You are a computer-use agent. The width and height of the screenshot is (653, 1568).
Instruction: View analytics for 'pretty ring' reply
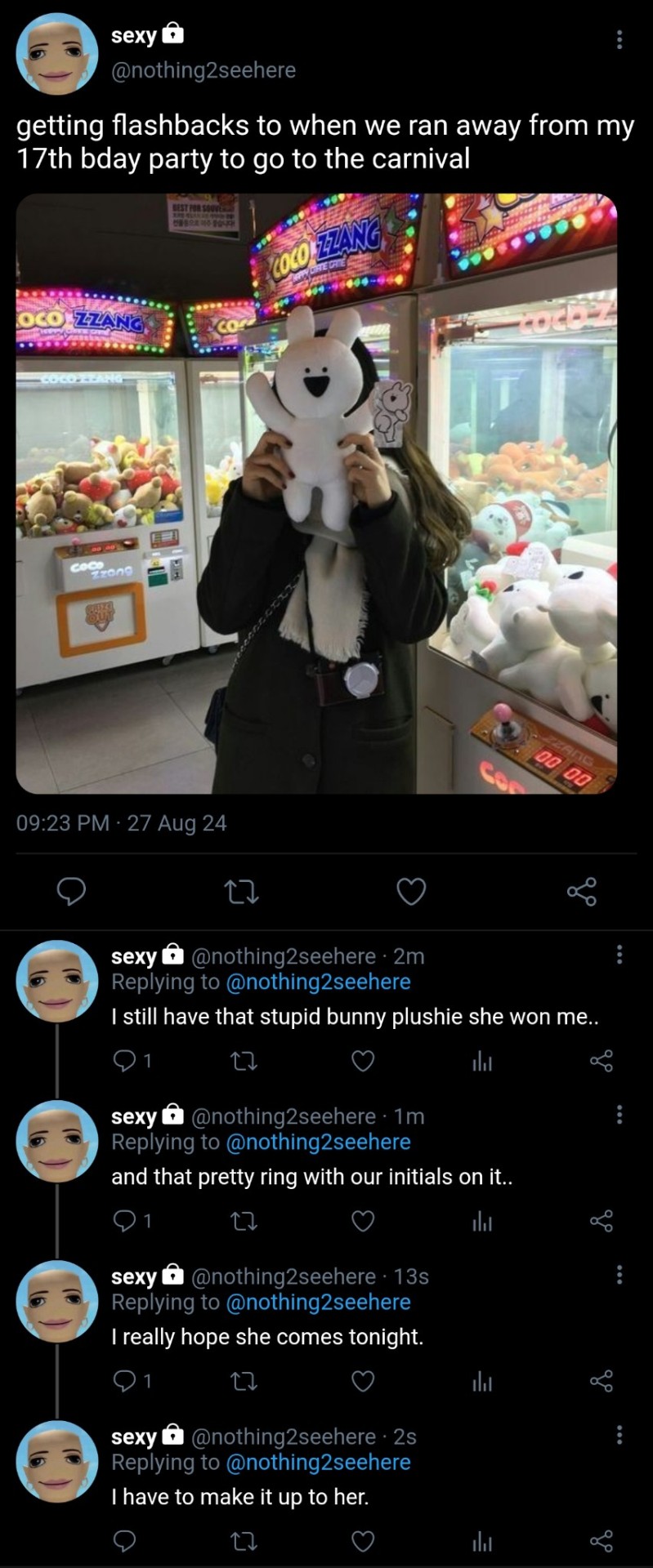click(482, 1221)
